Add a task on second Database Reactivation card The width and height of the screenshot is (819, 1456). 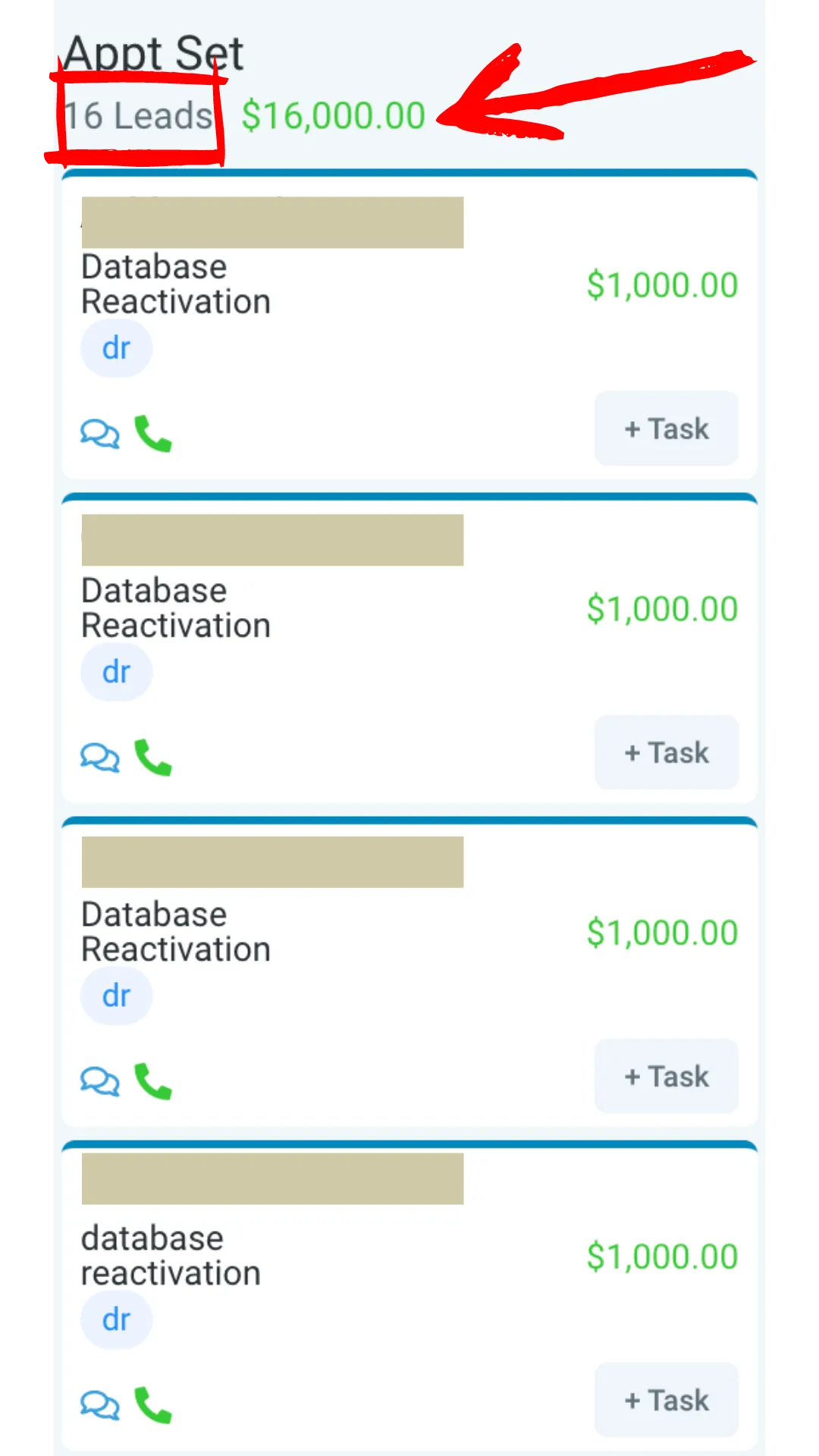(666, 752)
